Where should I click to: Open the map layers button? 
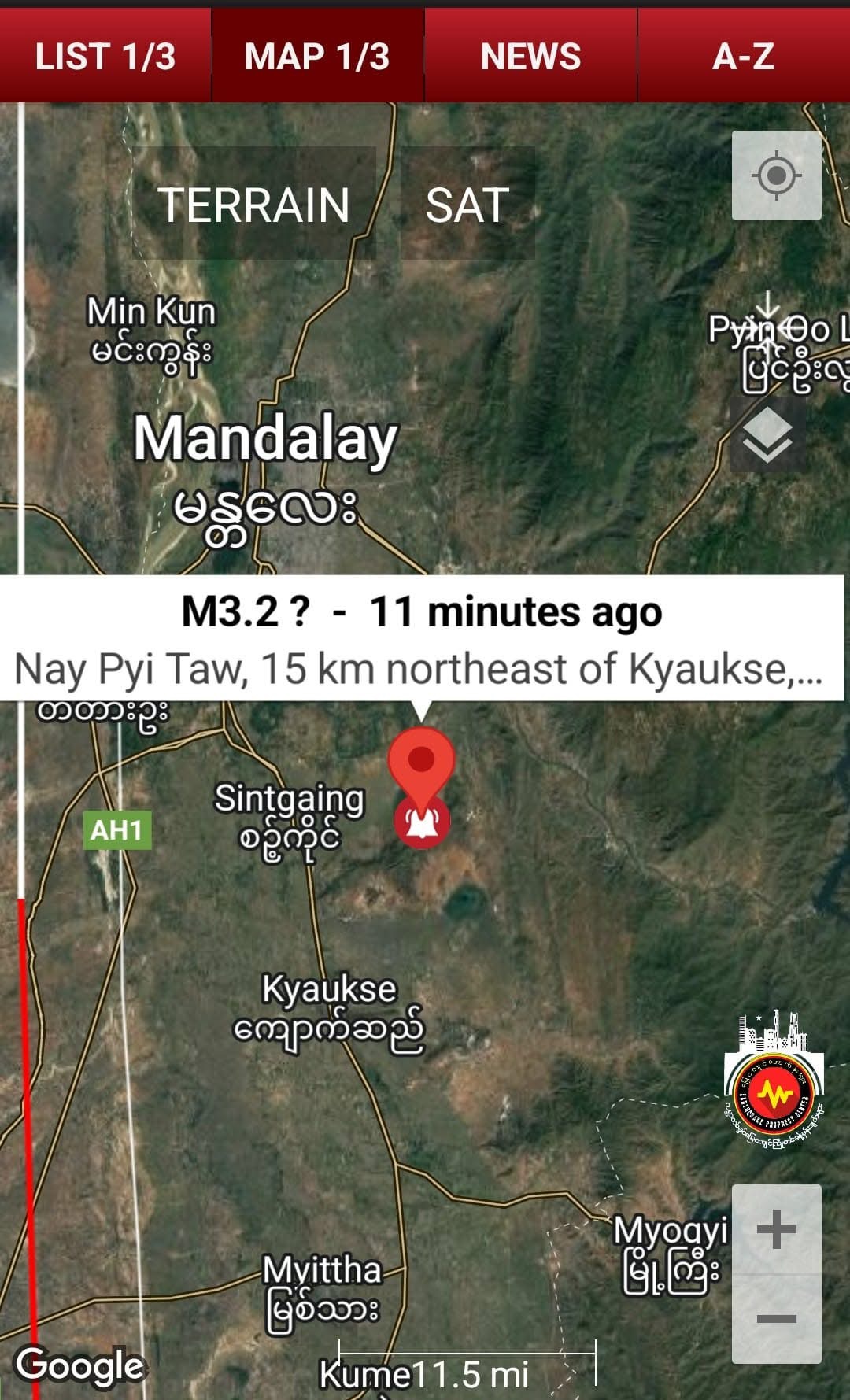[767, 434]
